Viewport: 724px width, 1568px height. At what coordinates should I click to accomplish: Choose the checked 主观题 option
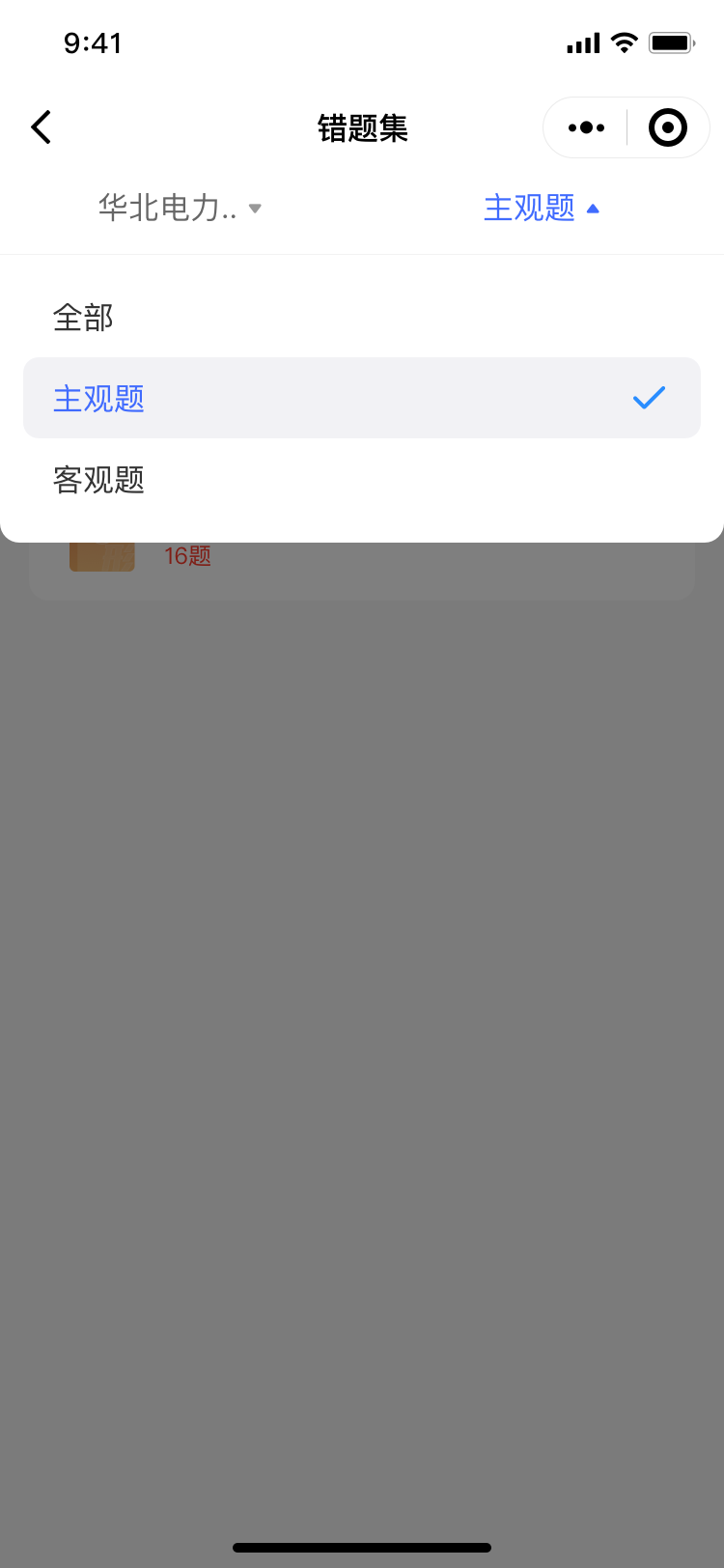tap(361, 398)
